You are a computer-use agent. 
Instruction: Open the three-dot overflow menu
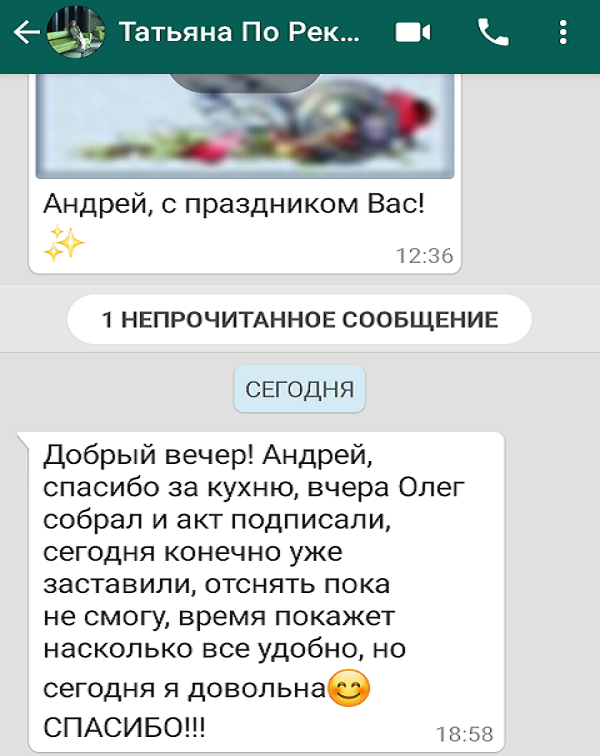tap(563, 33)
